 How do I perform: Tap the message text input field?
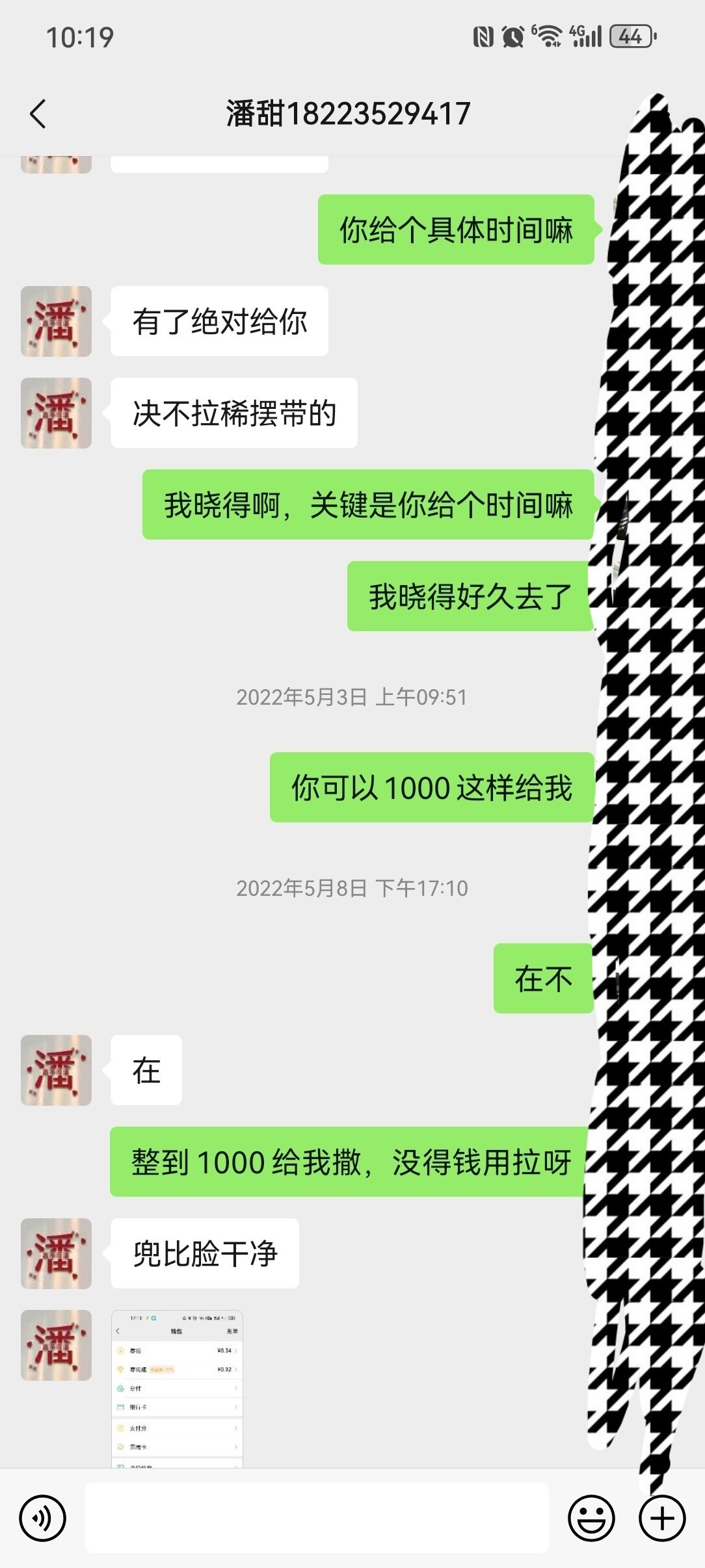(x=317, y=1519)
